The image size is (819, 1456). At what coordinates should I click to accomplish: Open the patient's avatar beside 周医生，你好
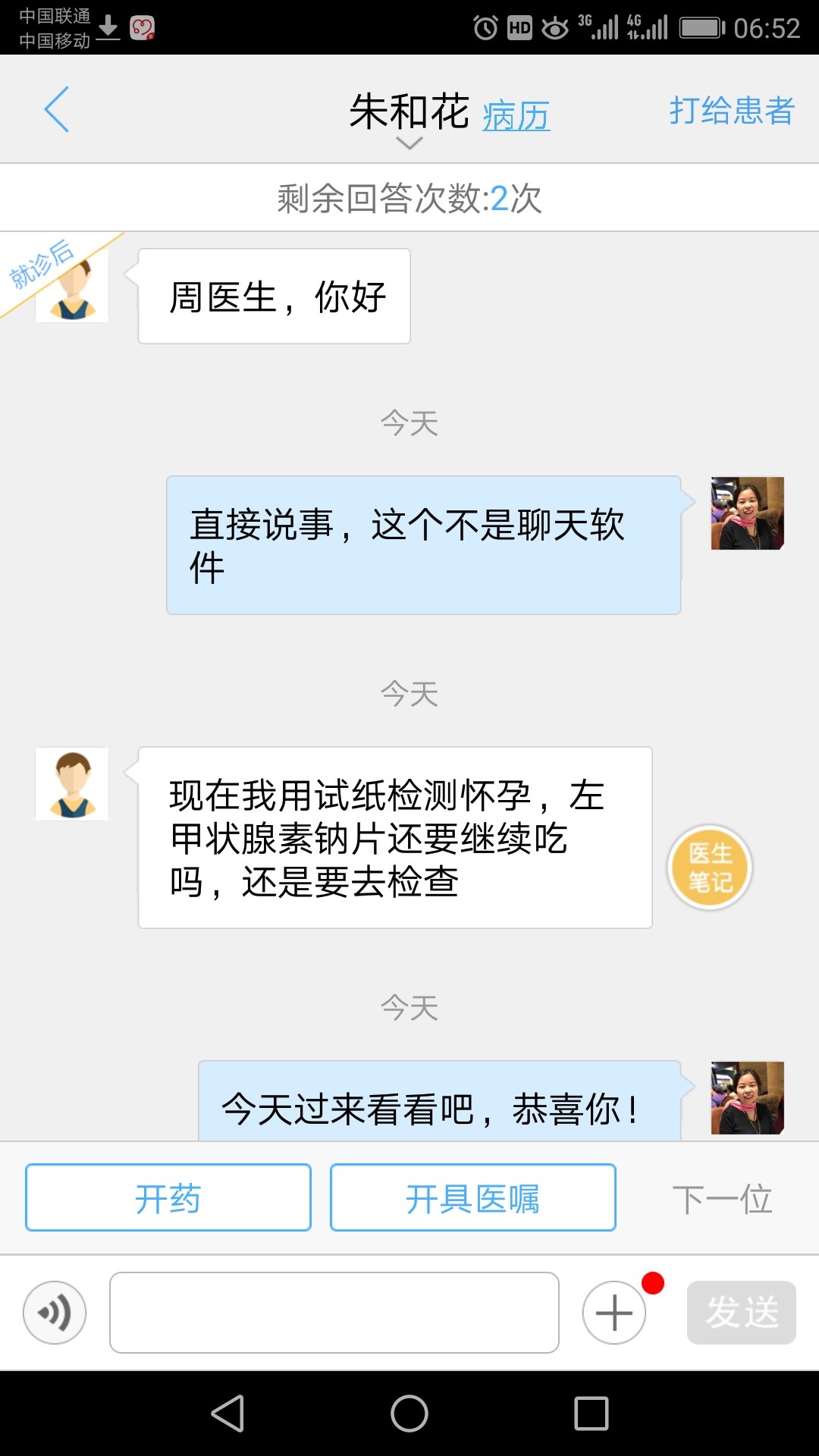coord(72,286)
